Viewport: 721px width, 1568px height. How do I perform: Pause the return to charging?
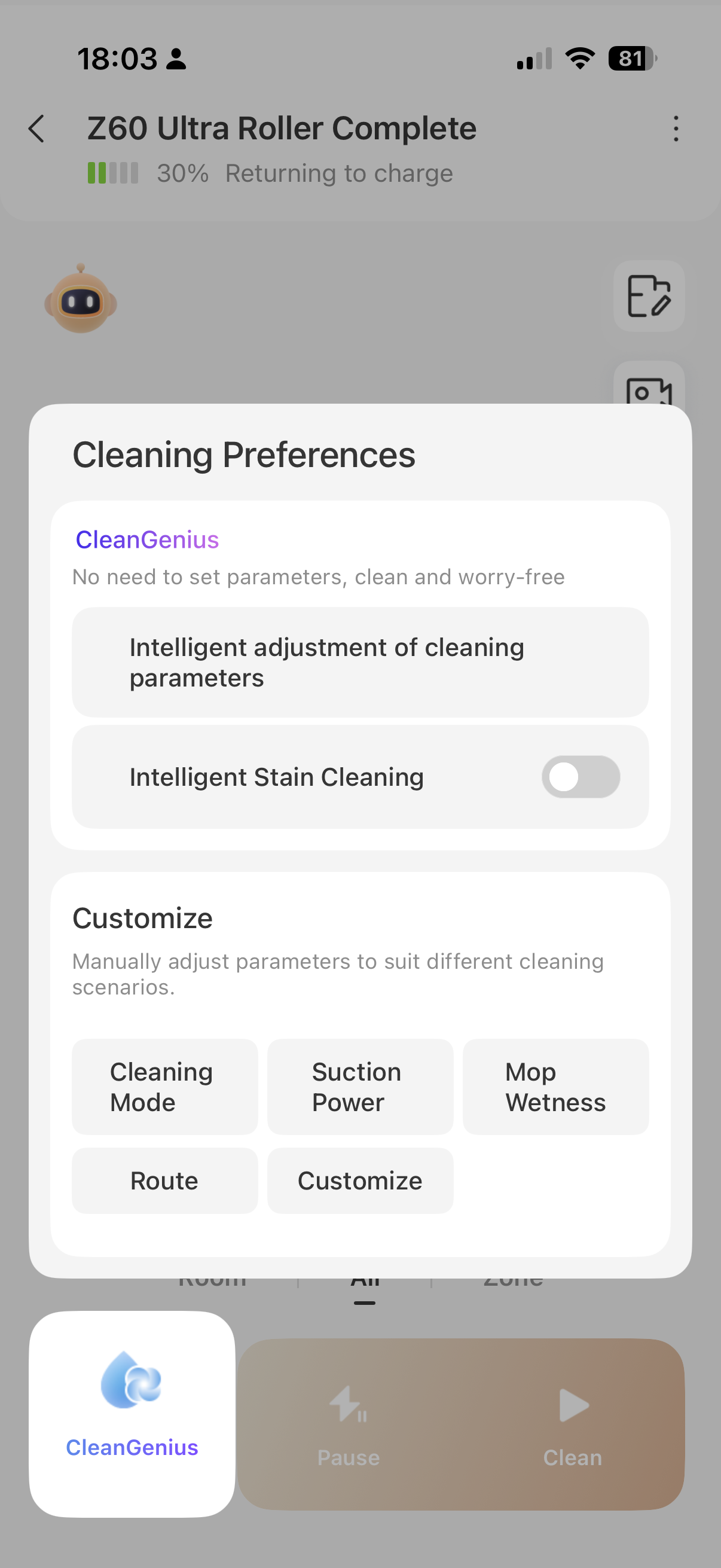pyautogui.click(x=349, y=1424)
